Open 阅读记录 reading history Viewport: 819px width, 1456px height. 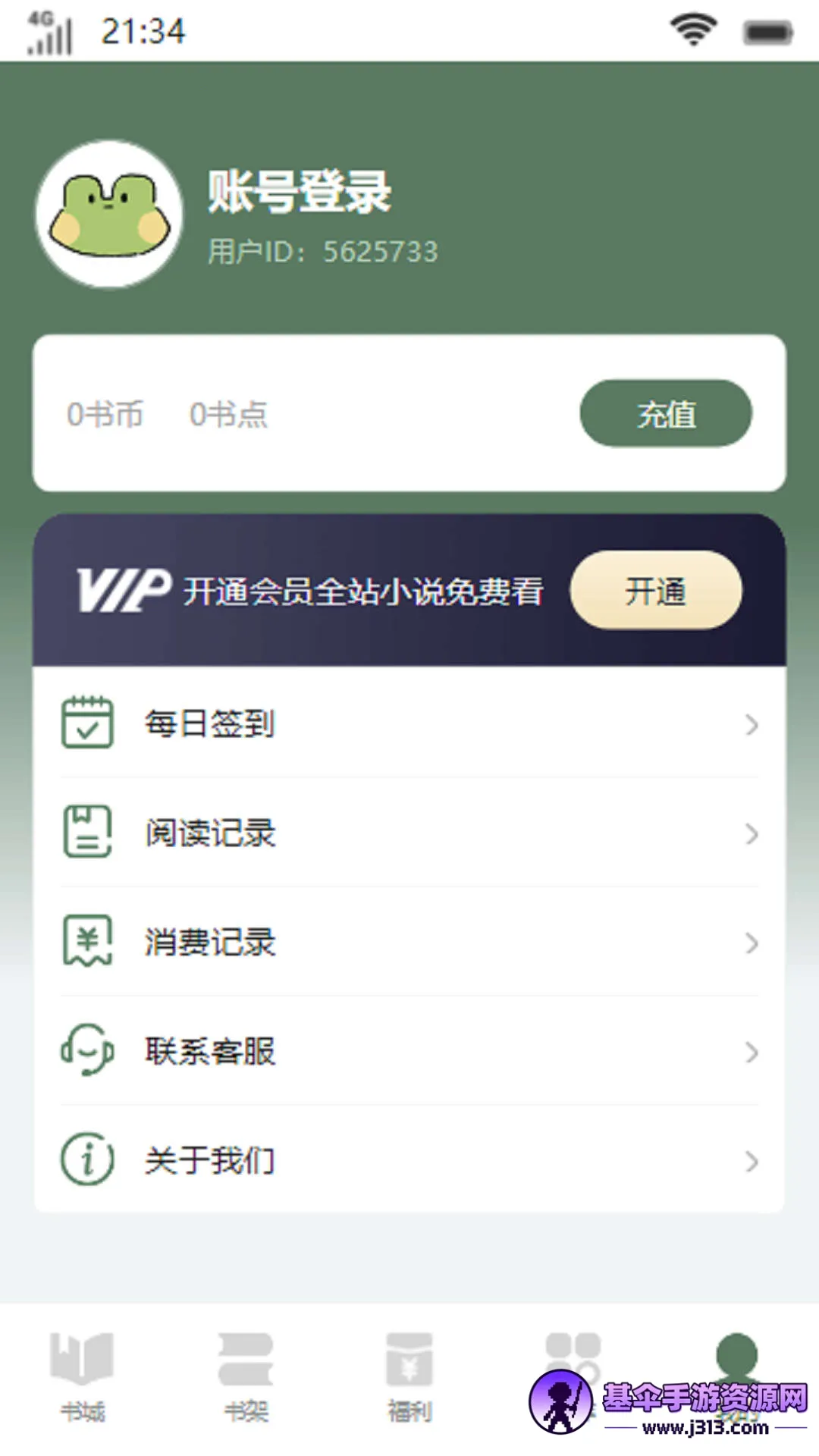point(409,833)
